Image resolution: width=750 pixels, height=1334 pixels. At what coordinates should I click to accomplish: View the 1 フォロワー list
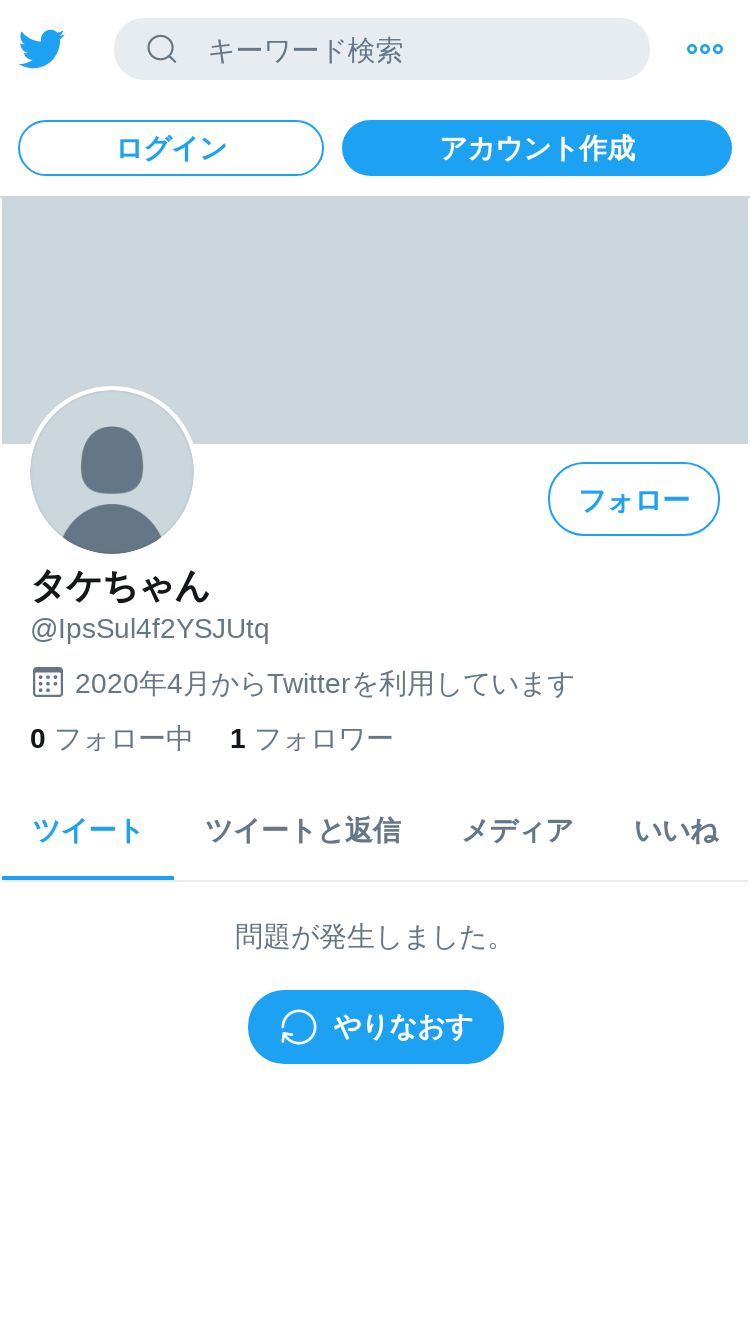(x=311, y=738)
